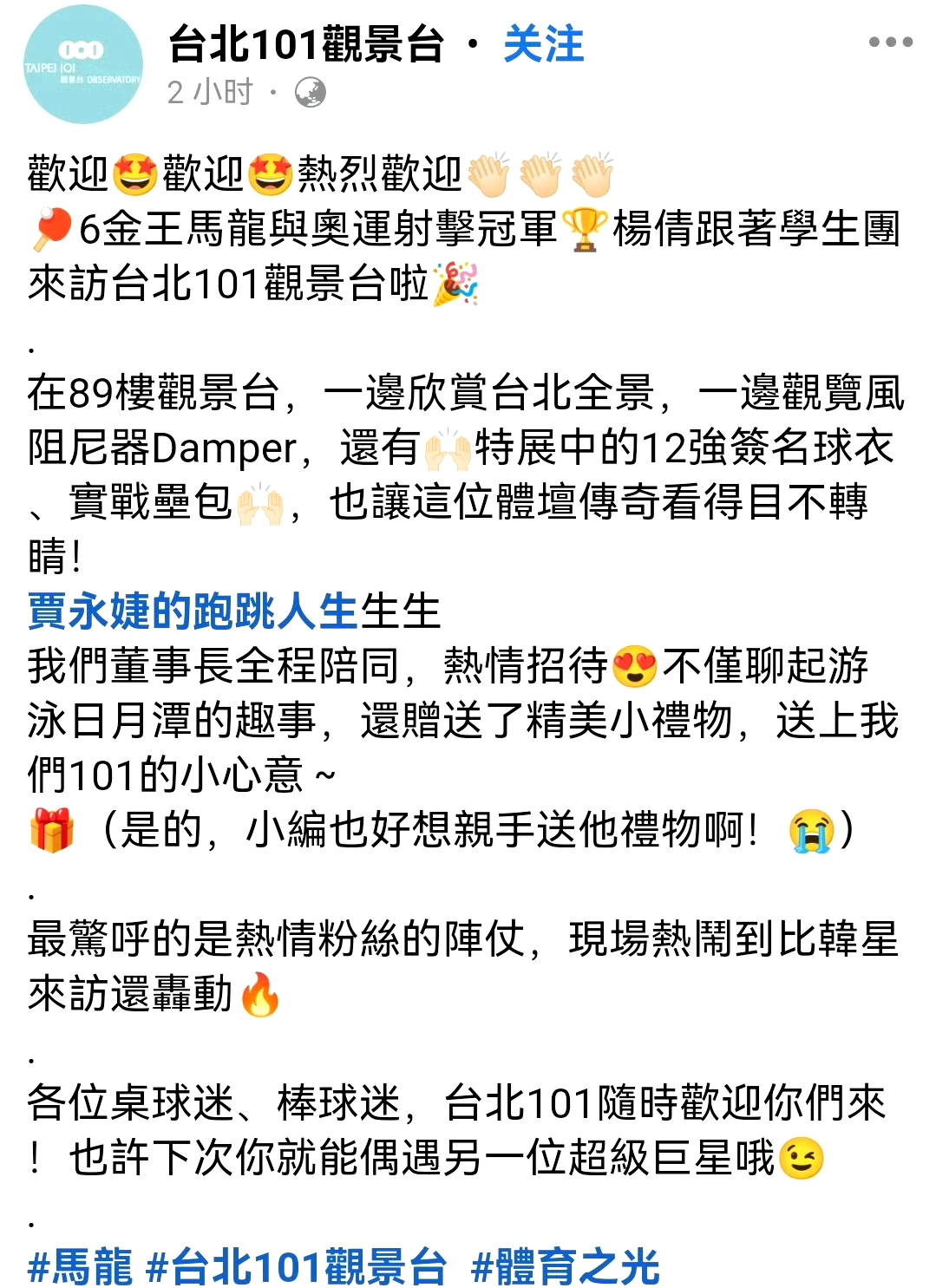The height and width of the screenshot is (1288, 936).
Task: Open the #體育之光 hashtag
Action: pyautogui.click(x=565, y=1265)
